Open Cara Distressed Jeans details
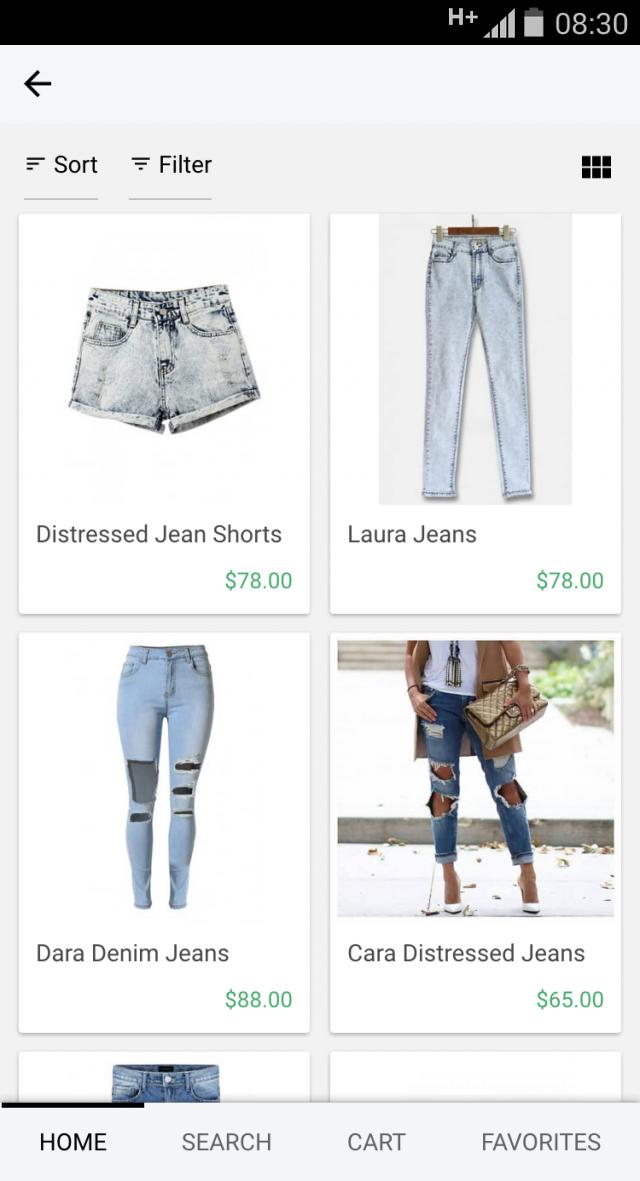This screenshot has width=640, height=1181. 475,832
